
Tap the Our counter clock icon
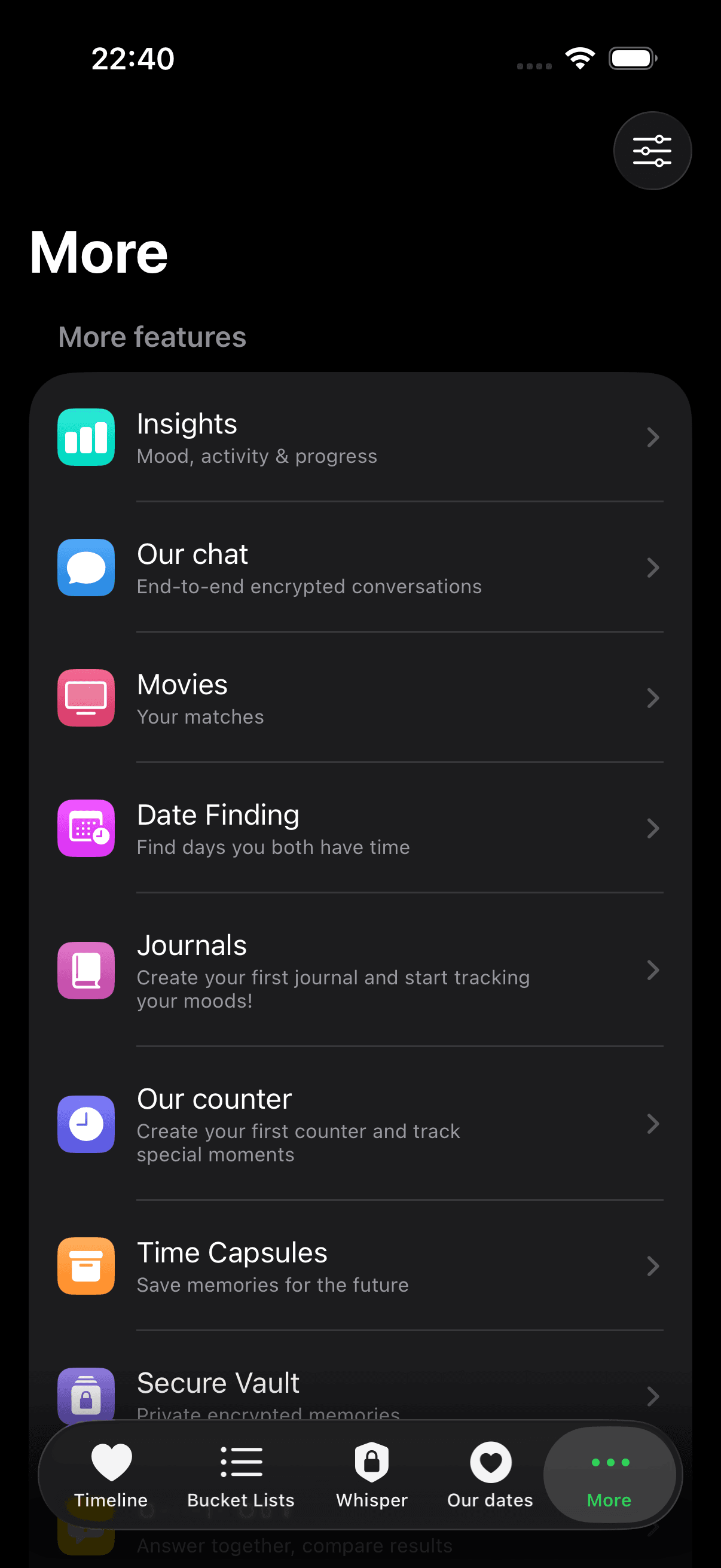tap(85, 1125)
